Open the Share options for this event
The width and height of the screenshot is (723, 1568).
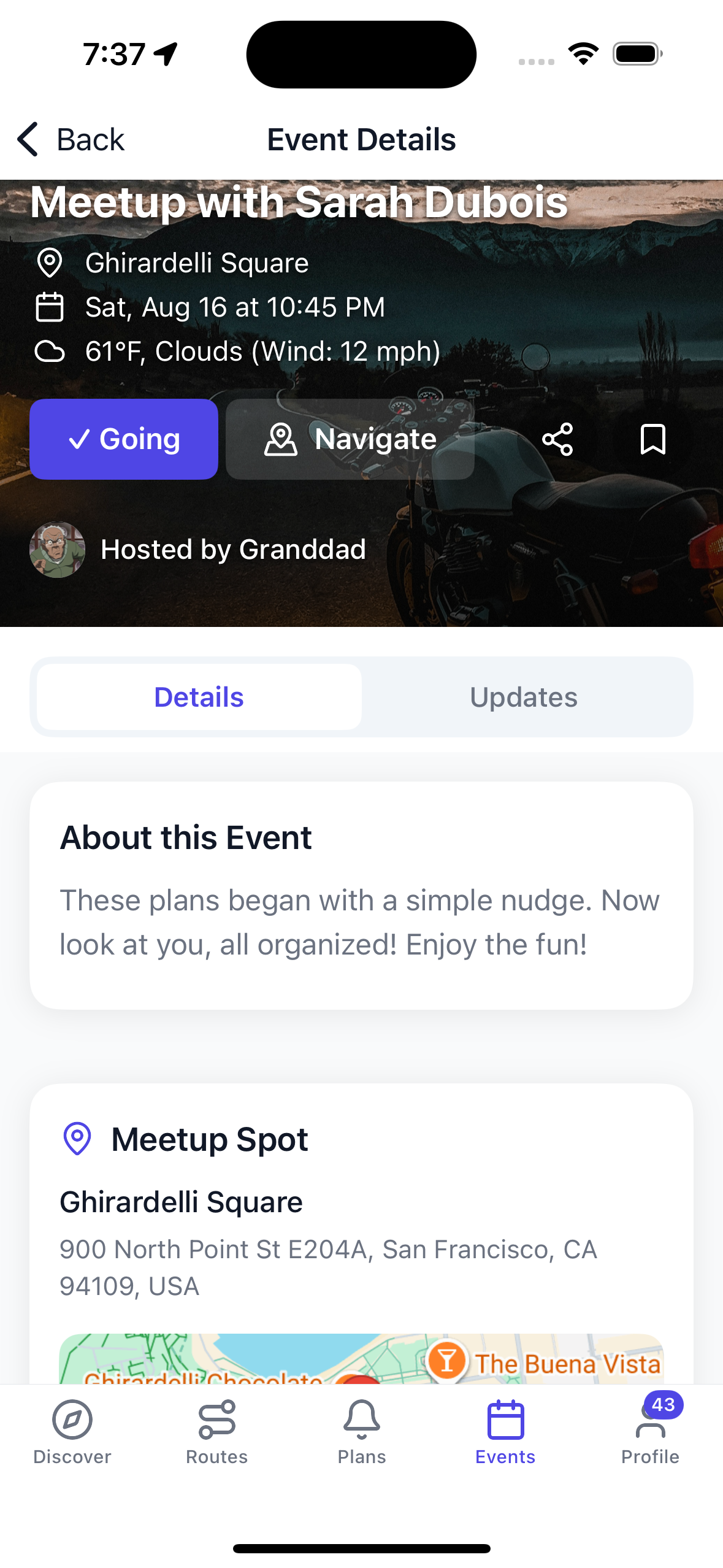(557, 439)
